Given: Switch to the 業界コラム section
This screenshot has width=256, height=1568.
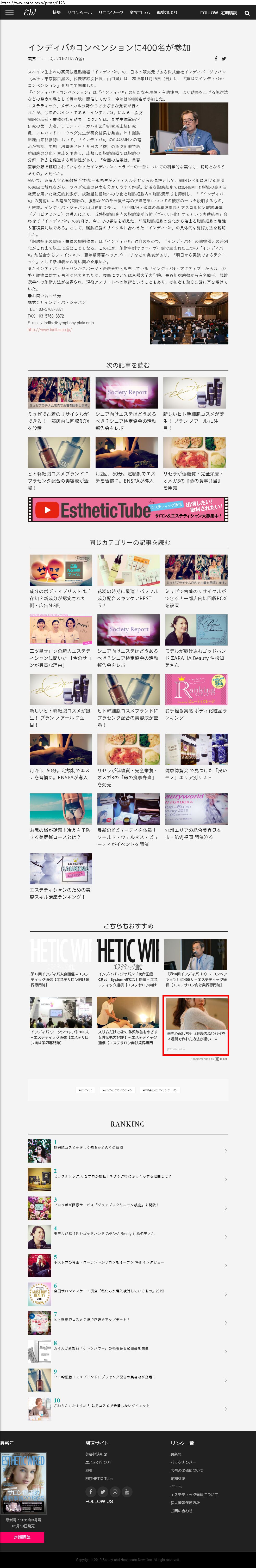Looking at the screenshot, I should (x=139, y=13).
